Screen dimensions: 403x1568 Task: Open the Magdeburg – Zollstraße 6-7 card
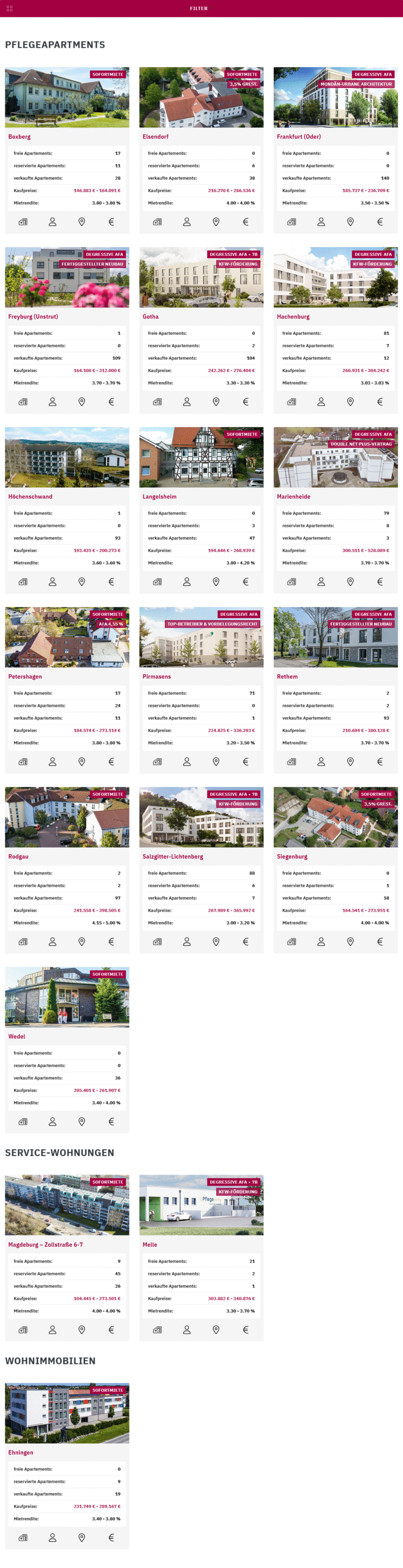[x=46, y=1245]
